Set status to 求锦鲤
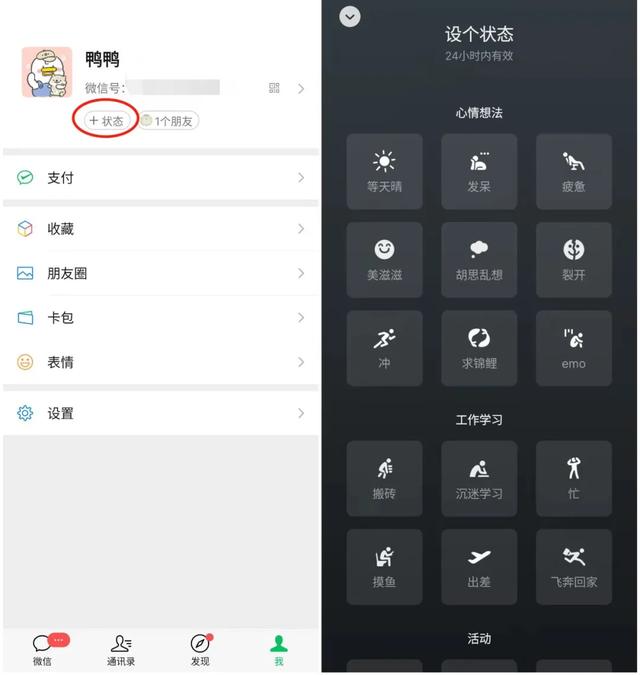Screen dimensions: 640x675 (x=479, y=347)
